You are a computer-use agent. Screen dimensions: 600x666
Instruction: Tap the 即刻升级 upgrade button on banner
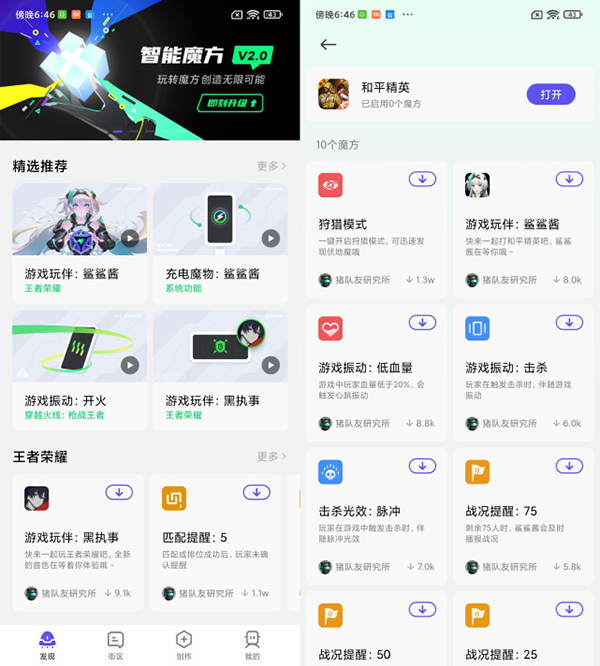pos(232,103)
